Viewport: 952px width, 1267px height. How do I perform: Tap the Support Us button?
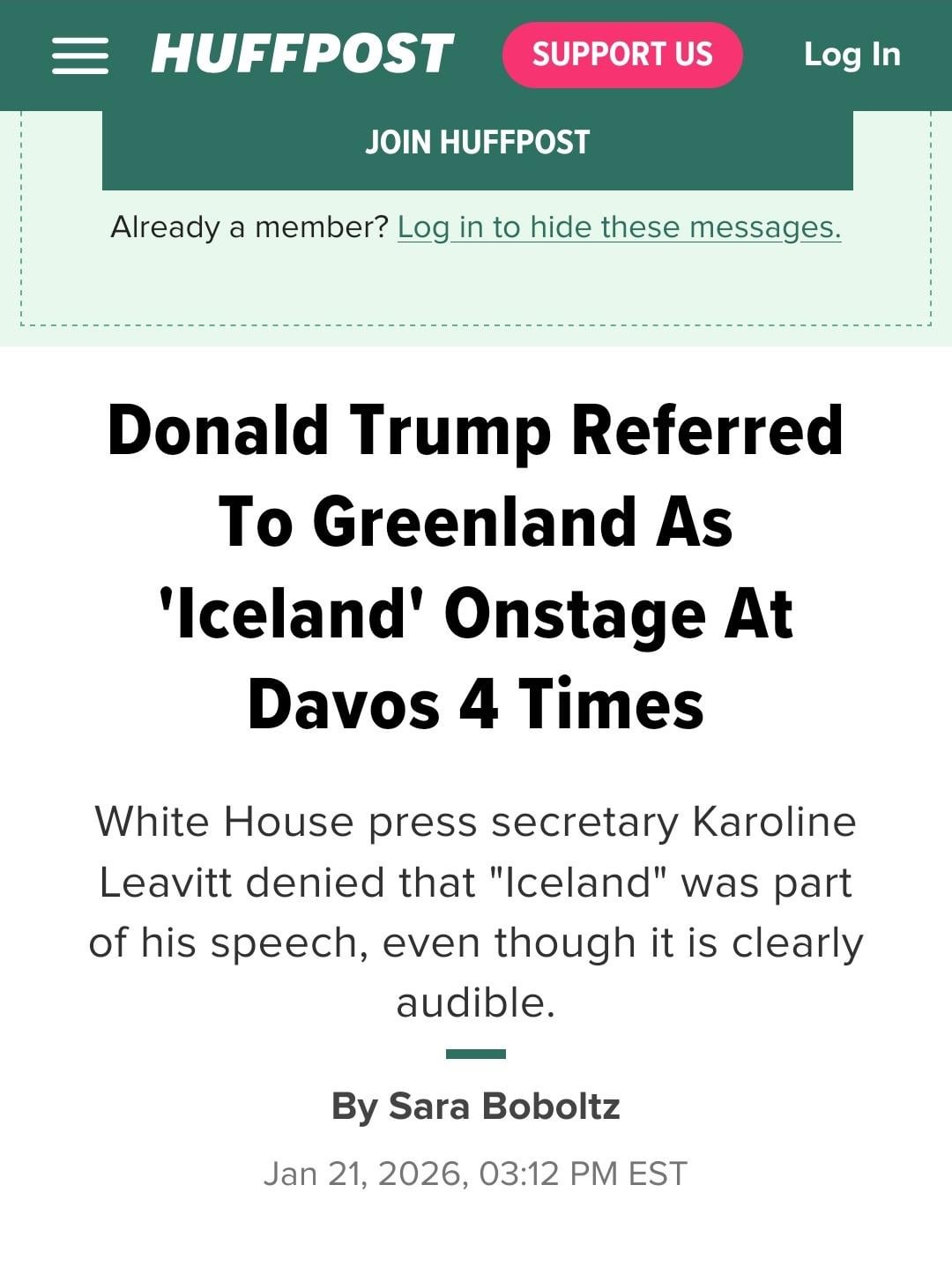(x=621, y=55)
